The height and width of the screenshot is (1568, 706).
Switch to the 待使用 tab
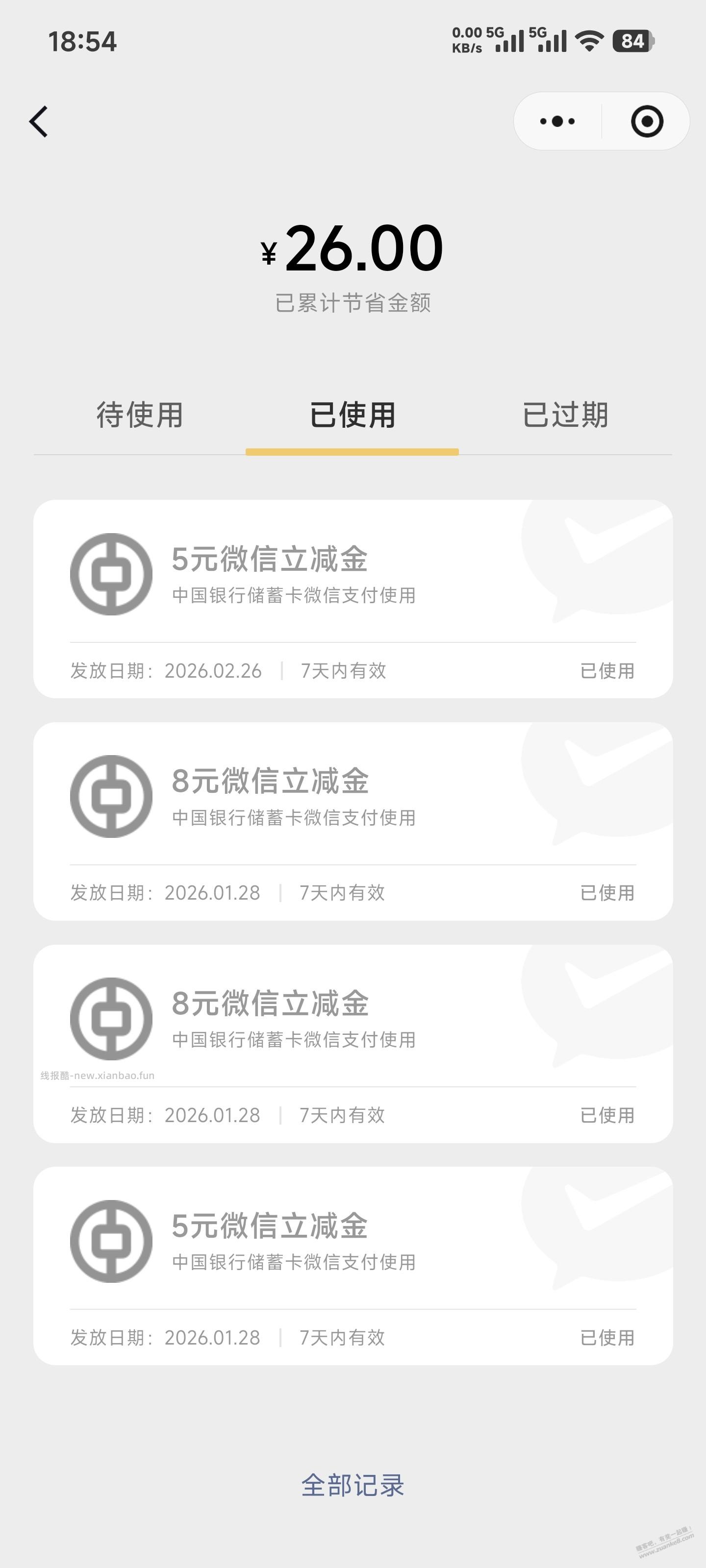pyautogui.click(x=141, y=415)
